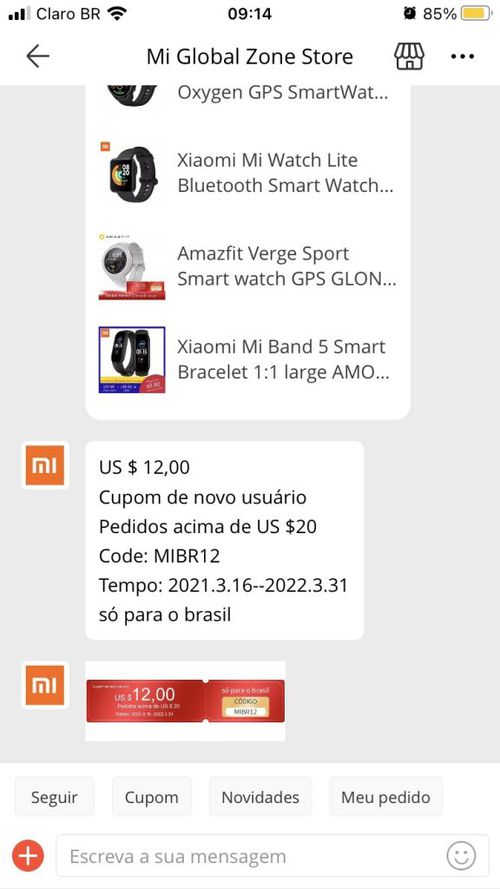The height and width of the screenshot is (889, 500).
Task: Open the red plus attachment button
Action: [28, 855]
